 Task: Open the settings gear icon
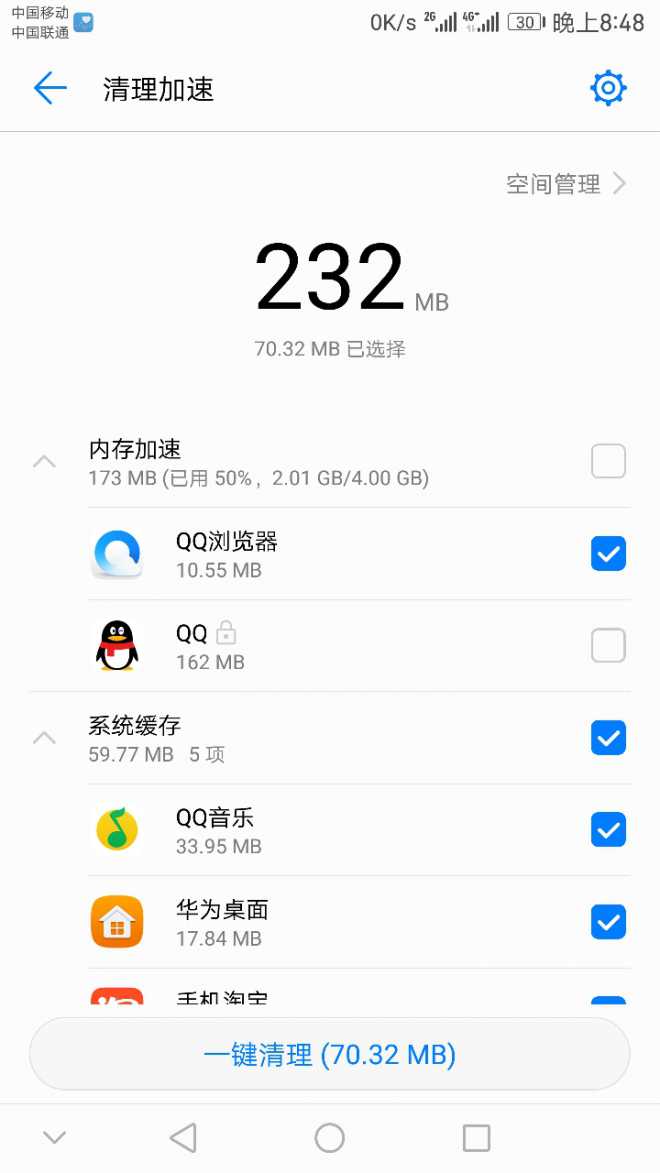pyautogui.click(x=608, y=88)
